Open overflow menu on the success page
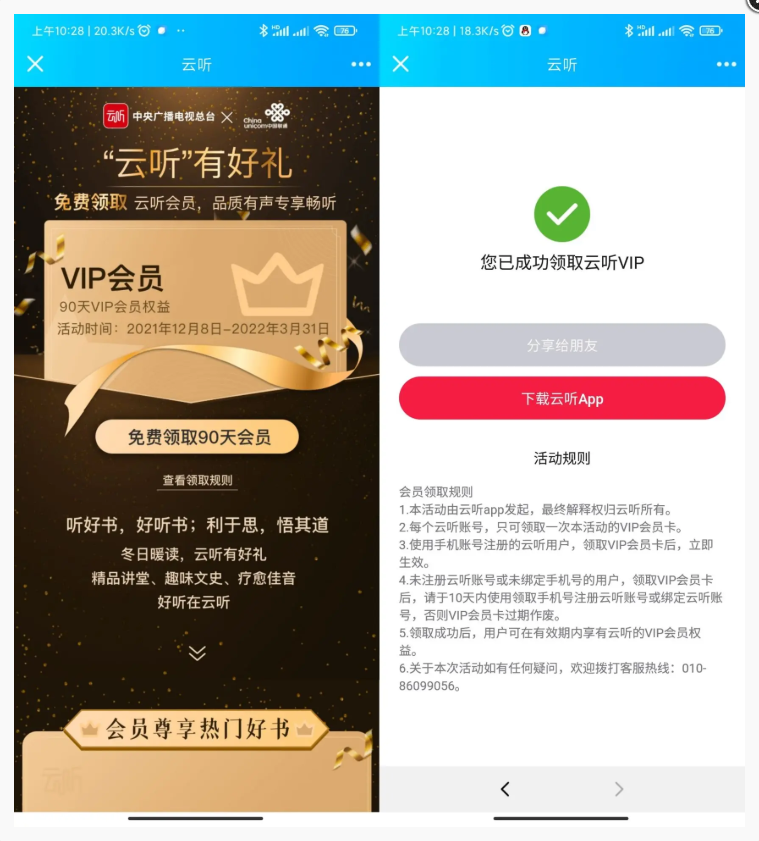 726,64
